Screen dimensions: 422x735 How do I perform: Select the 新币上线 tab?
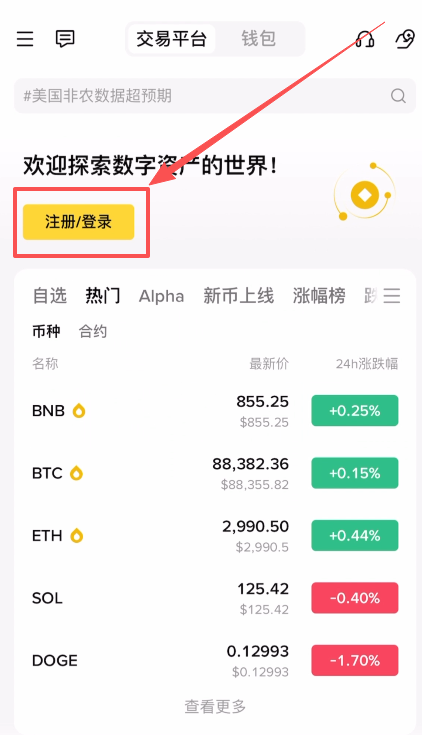point(238,296)
